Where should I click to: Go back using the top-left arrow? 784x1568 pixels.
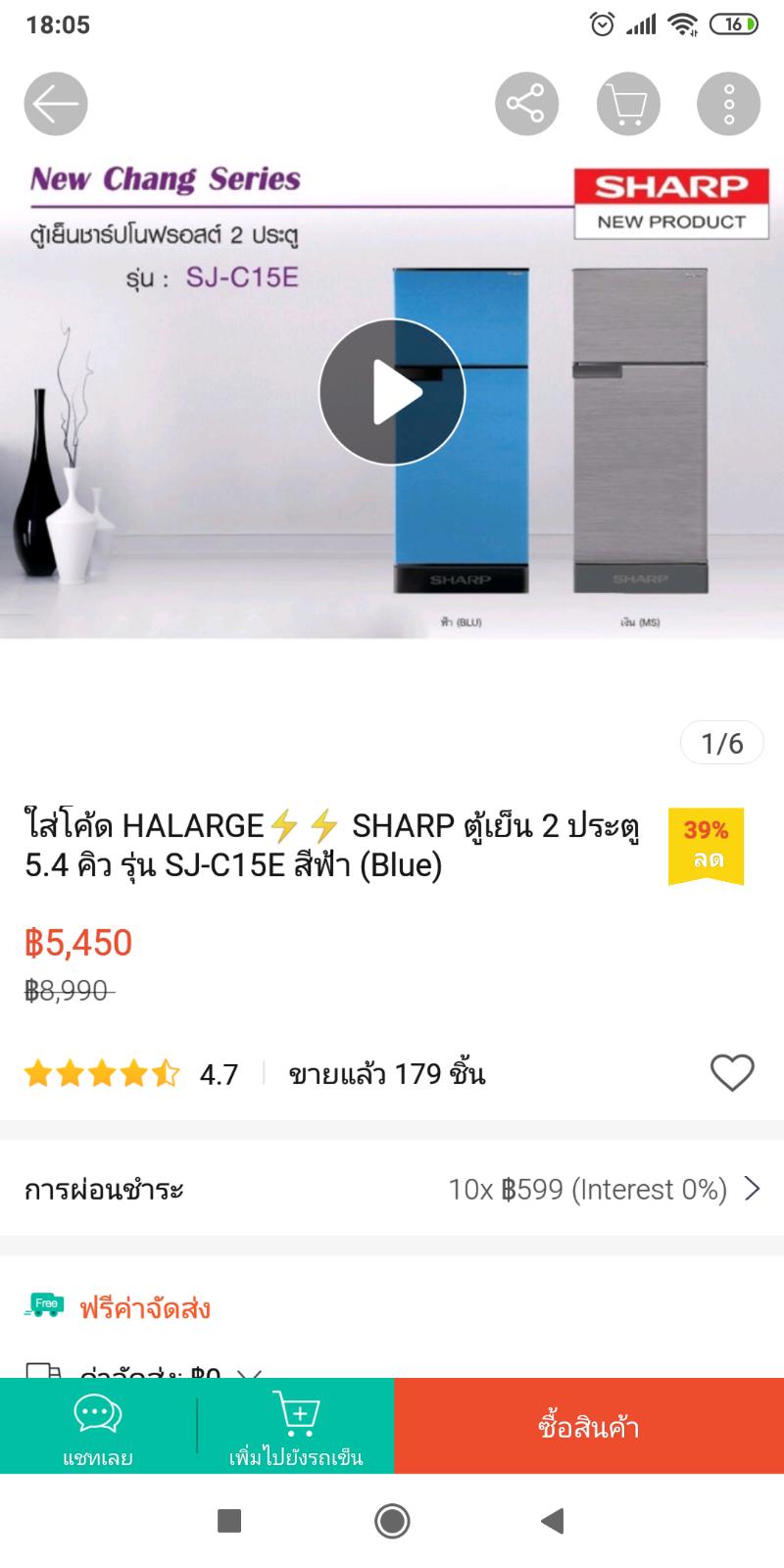coord(56,104)
